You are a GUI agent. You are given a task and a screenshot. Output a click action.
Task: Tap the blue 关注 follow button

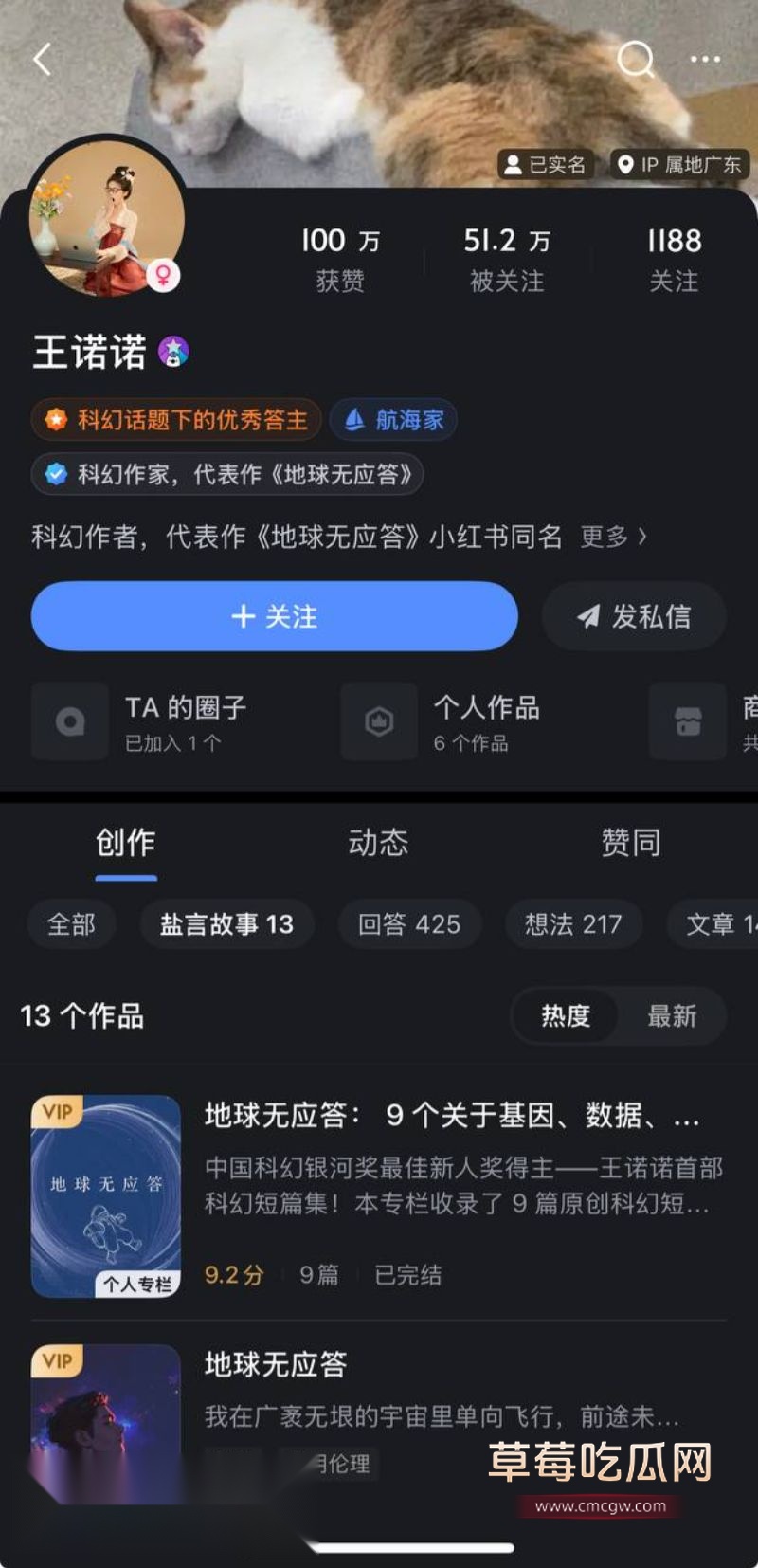pyautogui.click(x=274, y=616)
